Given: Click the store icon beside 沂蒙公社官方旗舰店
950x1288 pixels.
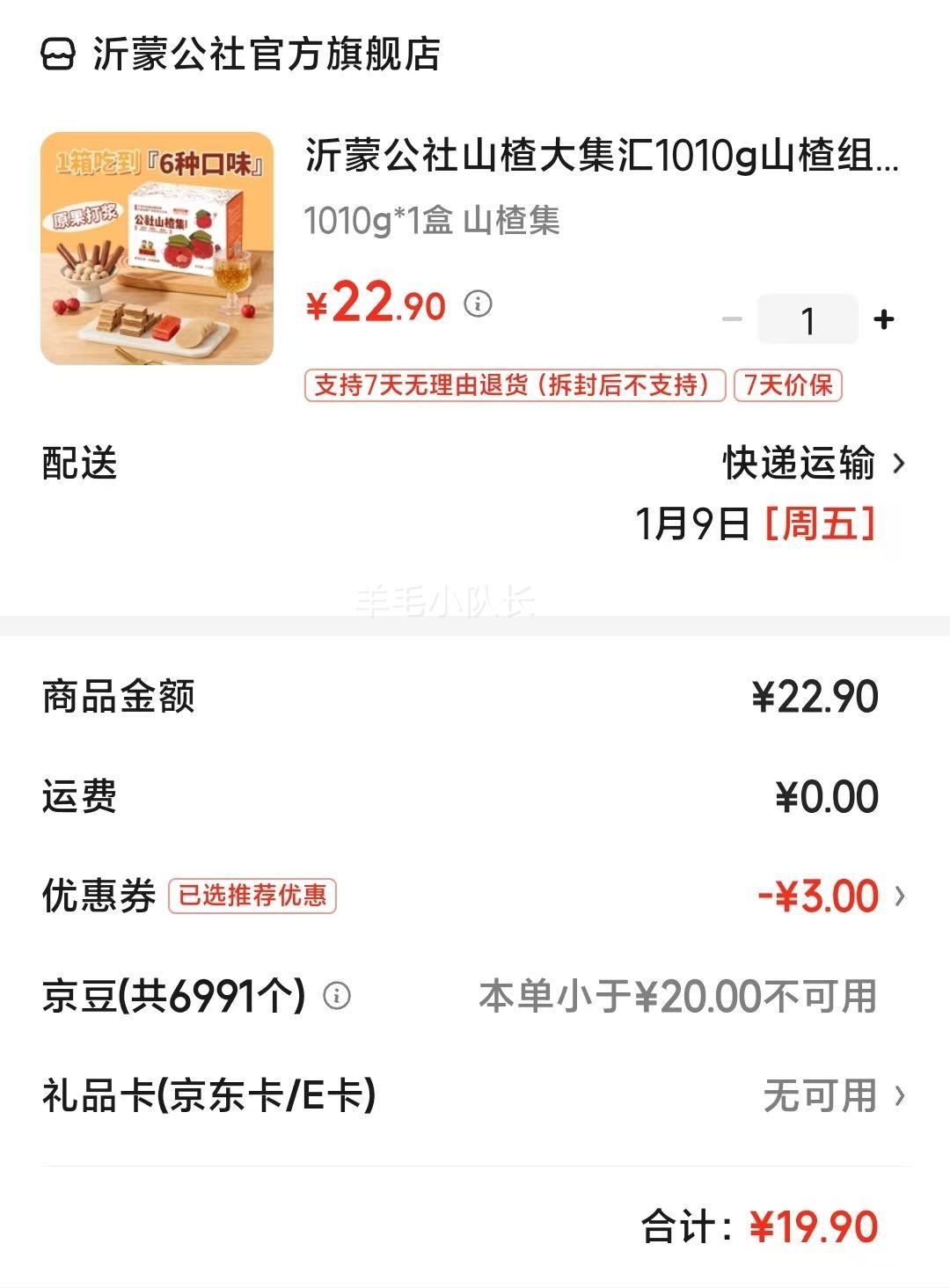Looking at the screenshot, I should (x=55, y=55).
